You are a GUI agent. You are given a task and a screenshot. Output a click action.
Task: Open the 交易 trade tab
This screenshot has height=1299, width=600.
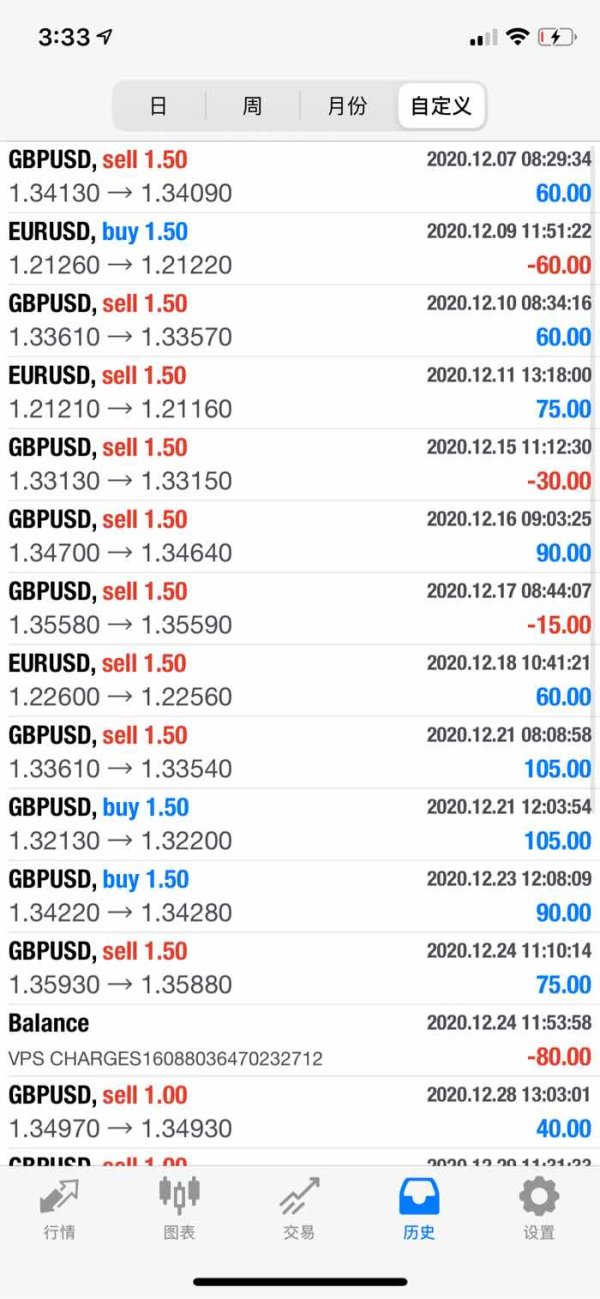click(x=299, y=1208)
